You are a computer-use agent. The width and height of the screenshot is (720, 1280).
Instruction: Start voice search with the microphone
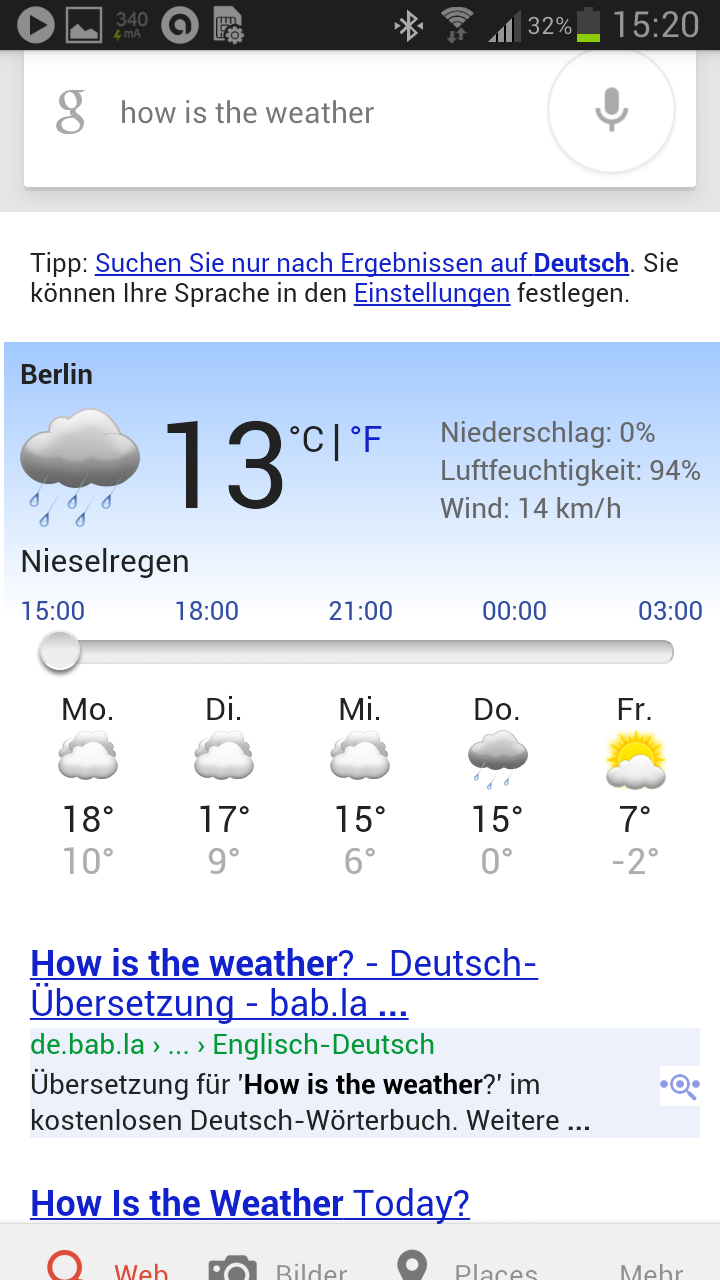click(611, 109)
